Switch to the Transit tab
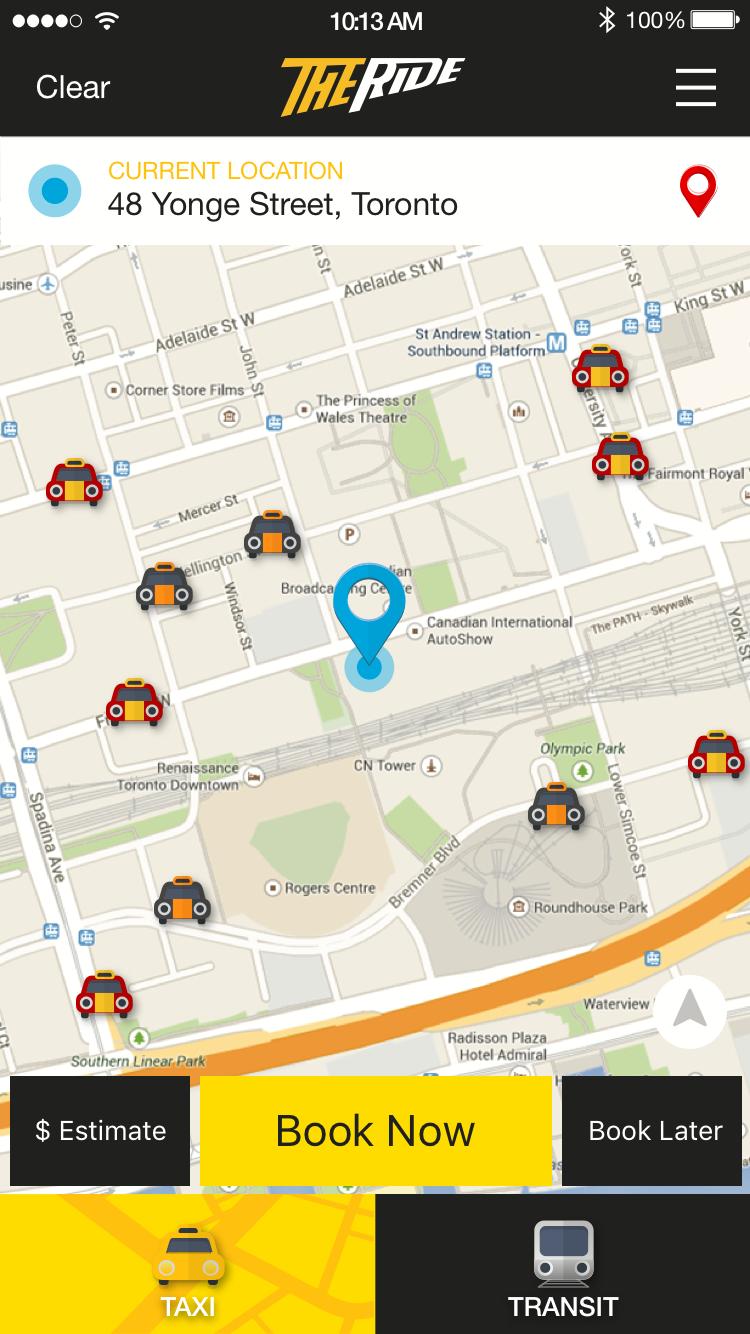The image size is (750, 1334). pyautogui.click(x=563, y=1265)
